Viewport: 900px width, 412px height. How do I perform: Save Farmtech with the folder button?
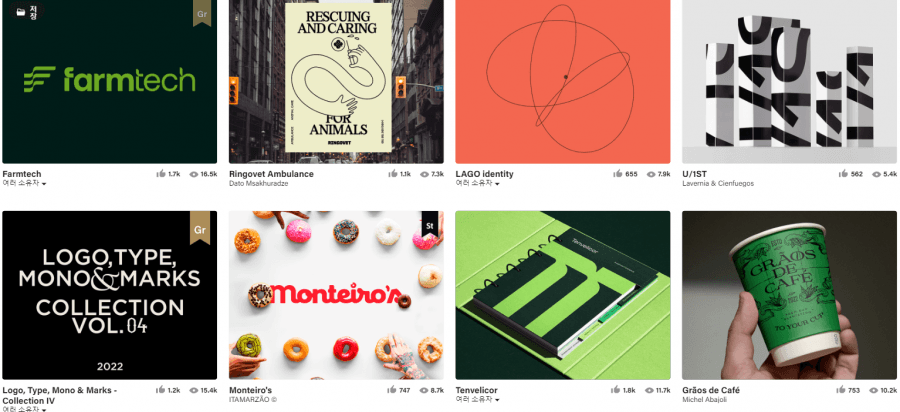(x=27, y=12)
